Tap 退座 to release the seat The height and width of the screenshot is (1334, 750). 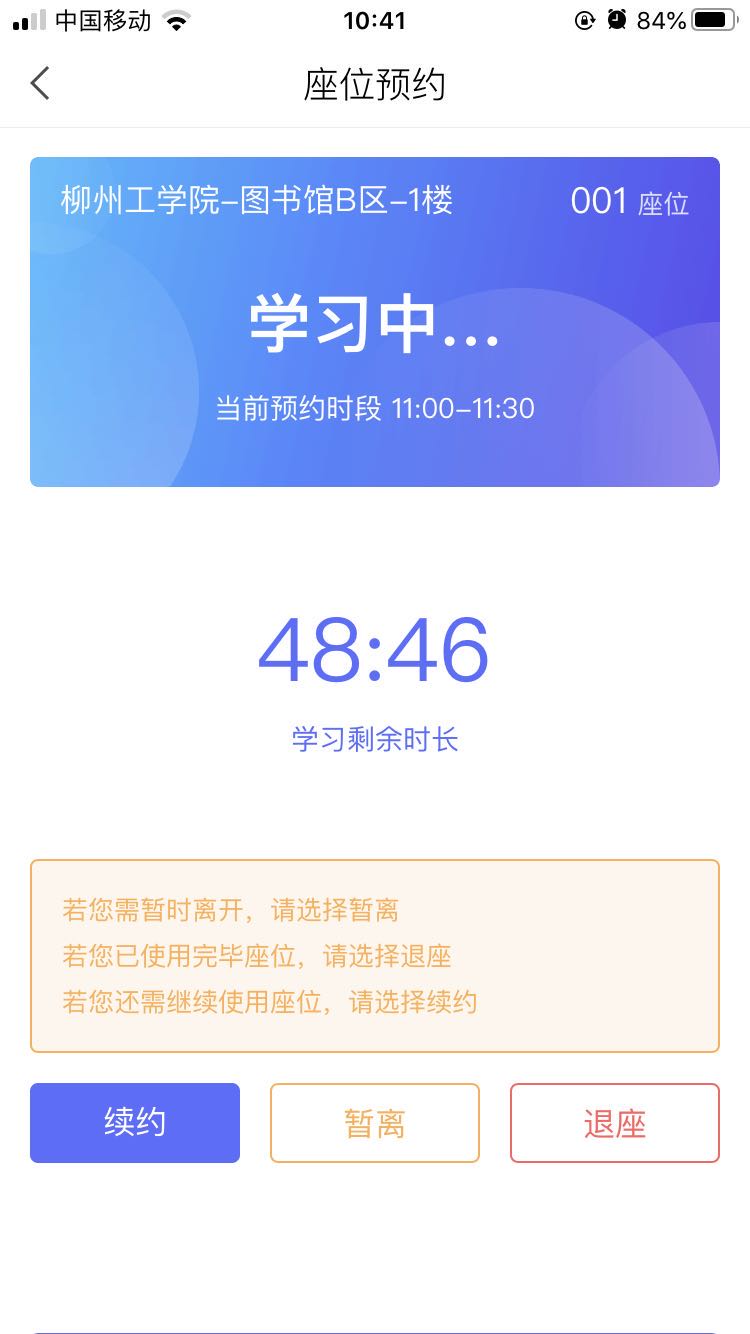tap(615, 1123)
